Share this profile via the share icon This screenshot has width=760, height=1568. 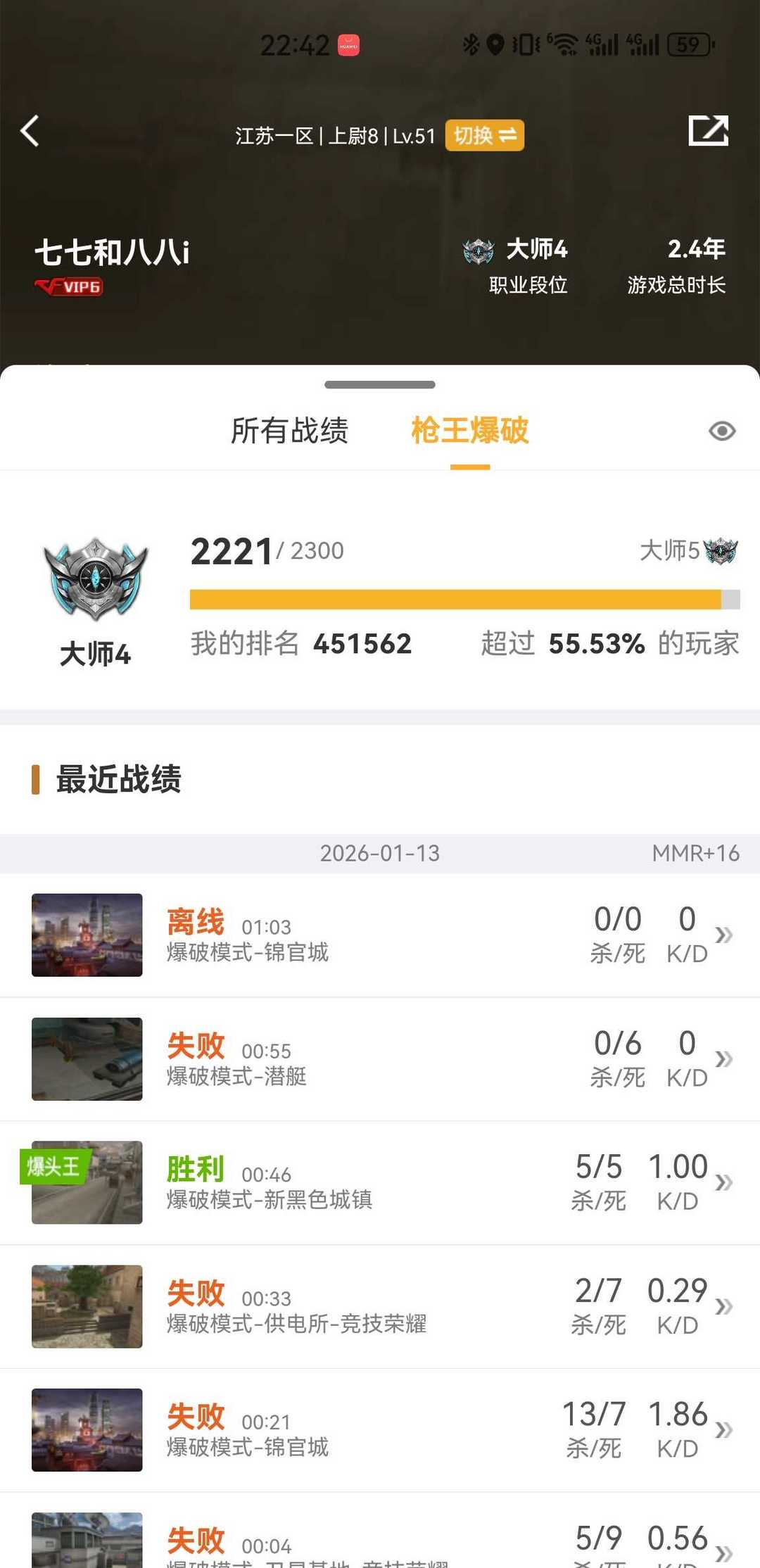[x=708, y=131]
